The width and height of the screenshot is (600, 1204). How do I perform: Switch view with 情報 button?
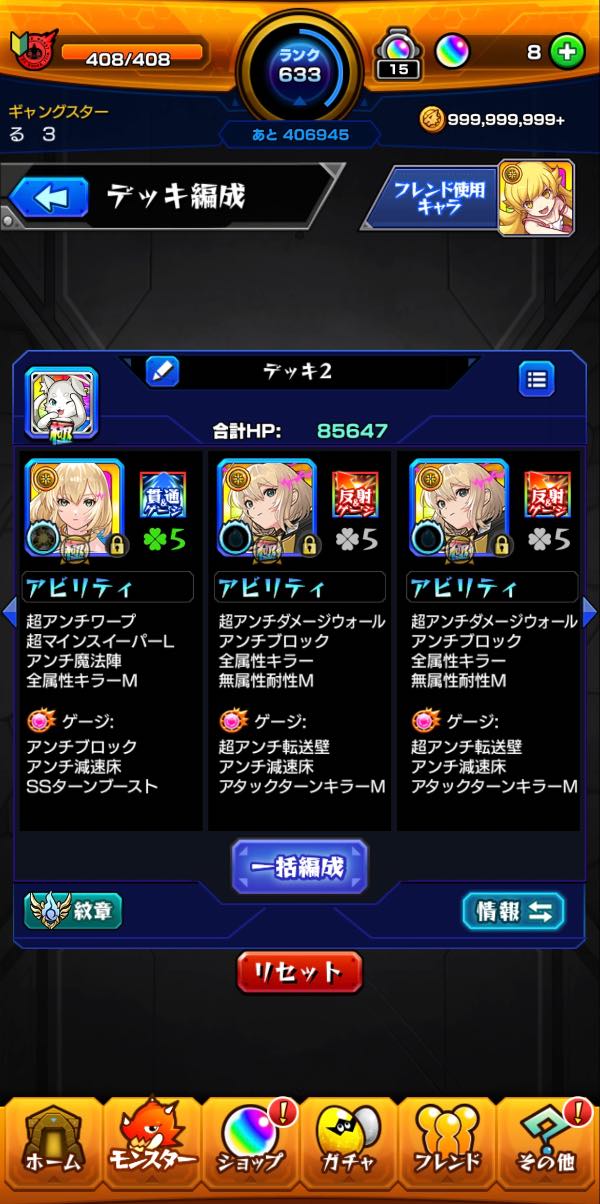pos(513,911)
